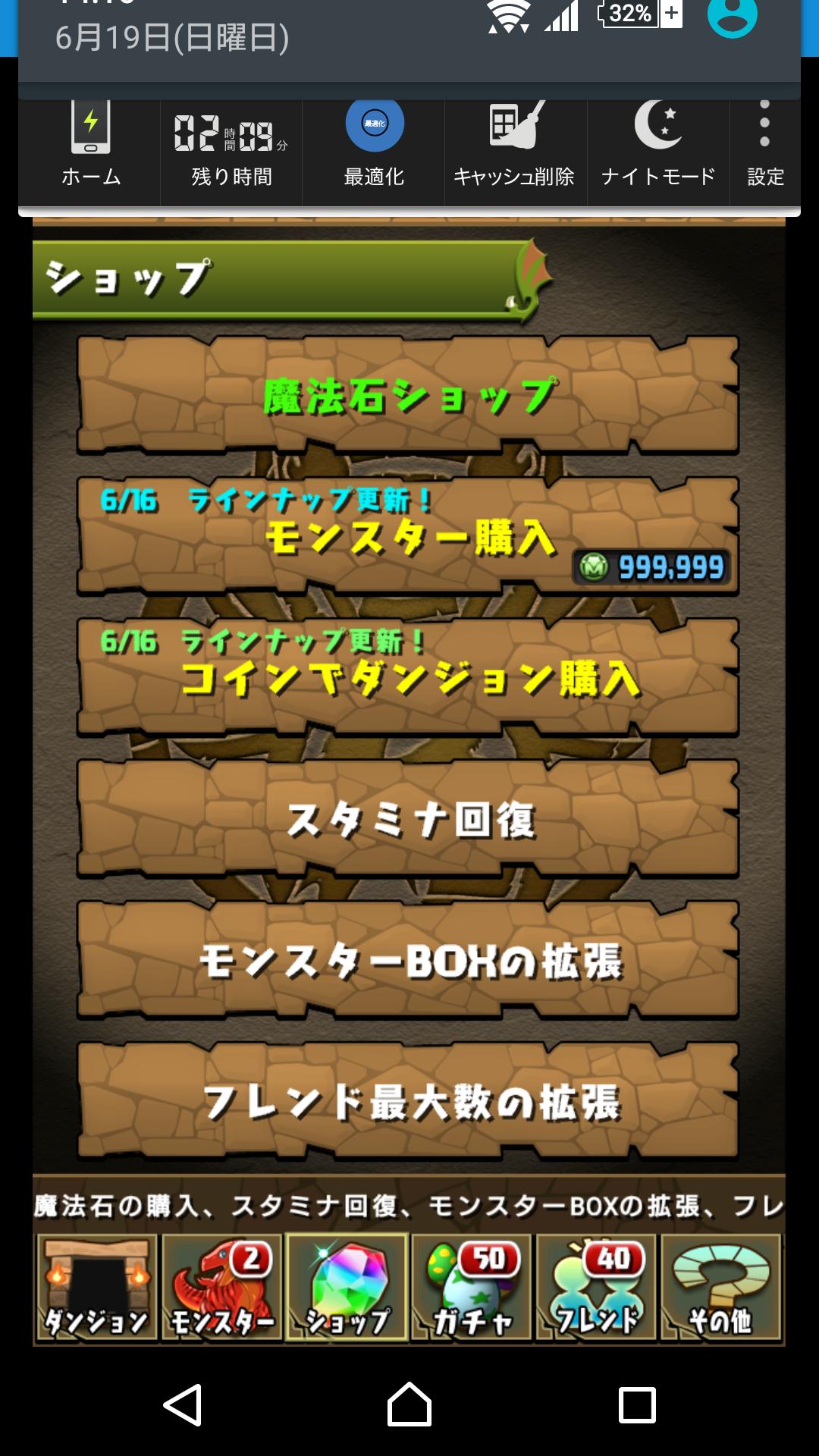The height and width of the screenshot is (1456, 819).
Task: Open the その他 tab
Action: [x=721, y=1288]
